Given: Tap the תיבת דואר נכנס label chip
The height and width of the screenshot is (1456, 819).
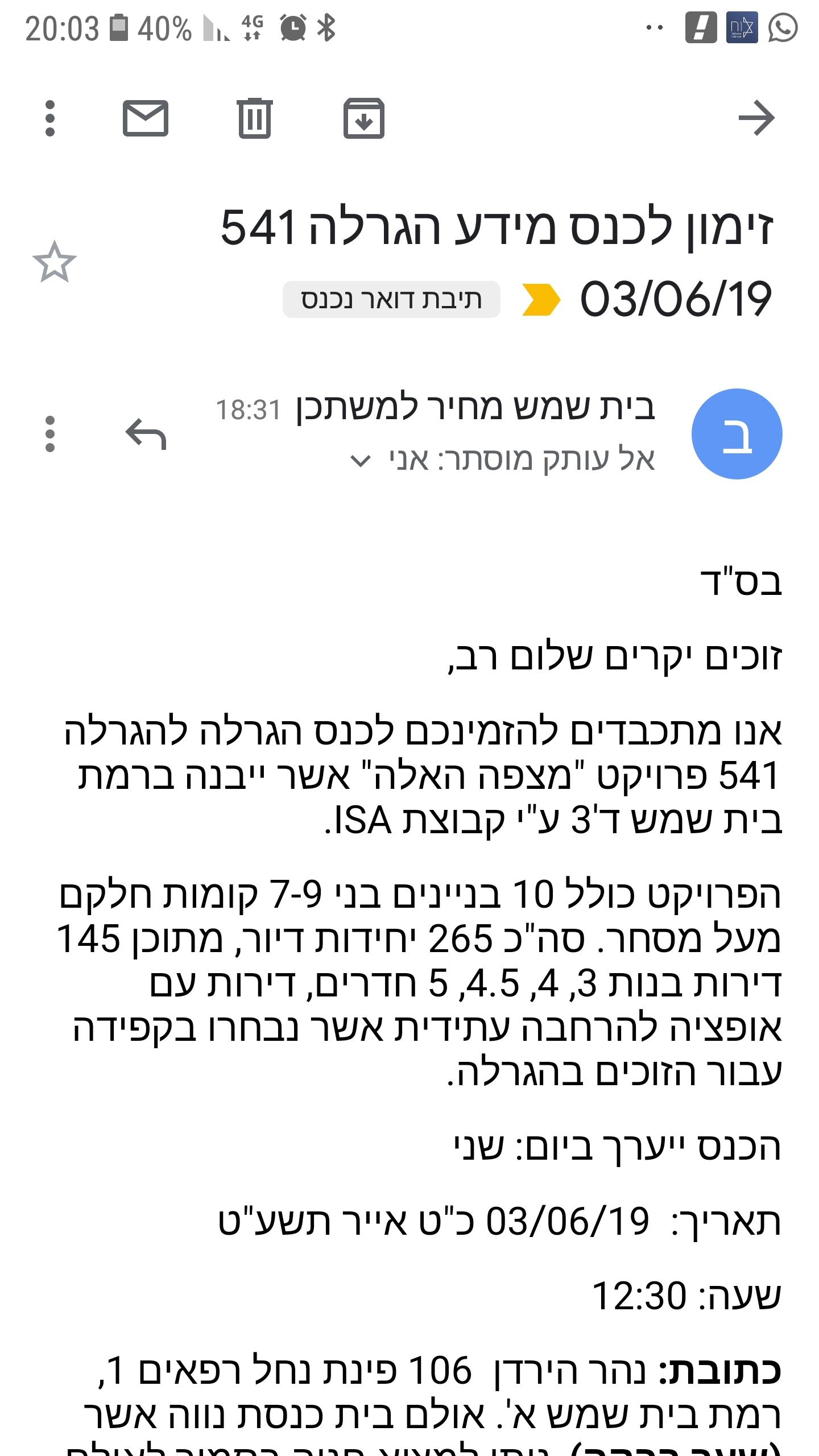Looking at the screenshot, I should pyautogui.click(x=391, y=299).
